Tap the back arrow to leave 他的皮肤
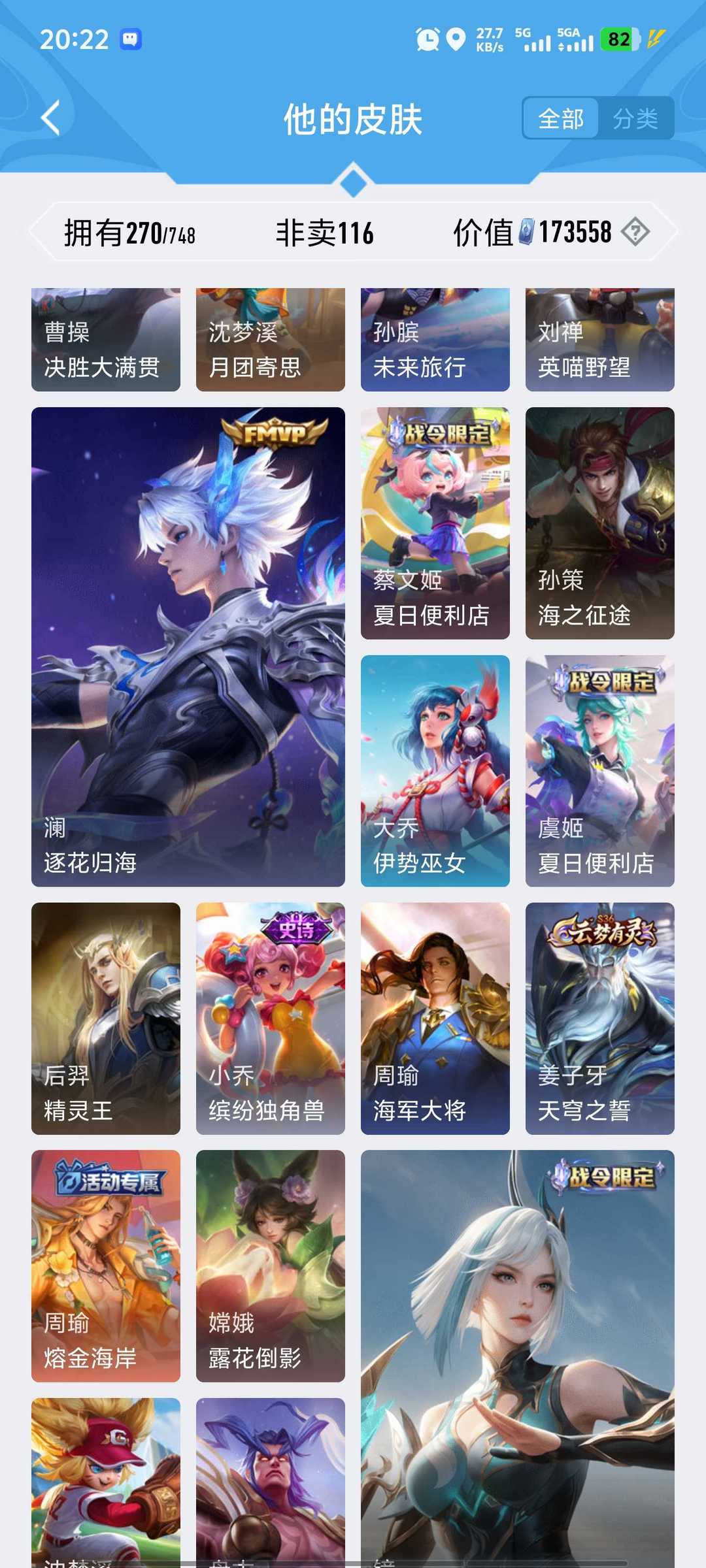The image size is (706, 1568). point(49,118)
